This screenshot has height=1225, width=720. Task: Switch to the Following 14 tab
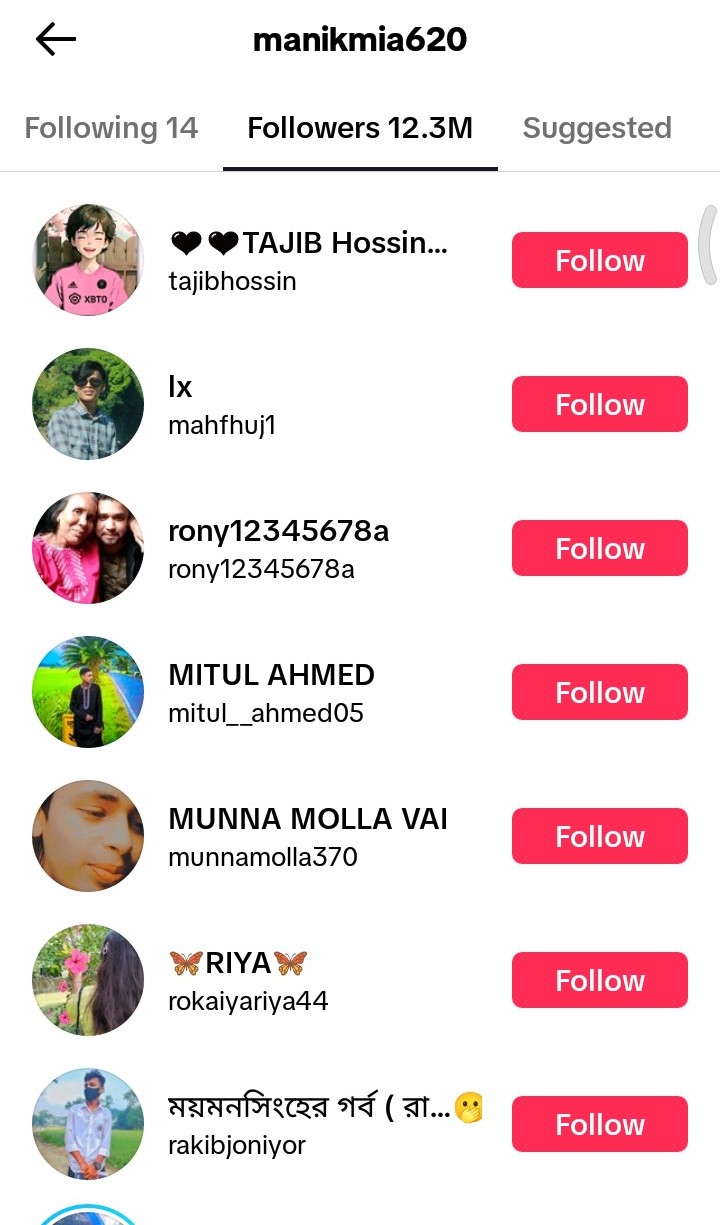coord(111,128)
